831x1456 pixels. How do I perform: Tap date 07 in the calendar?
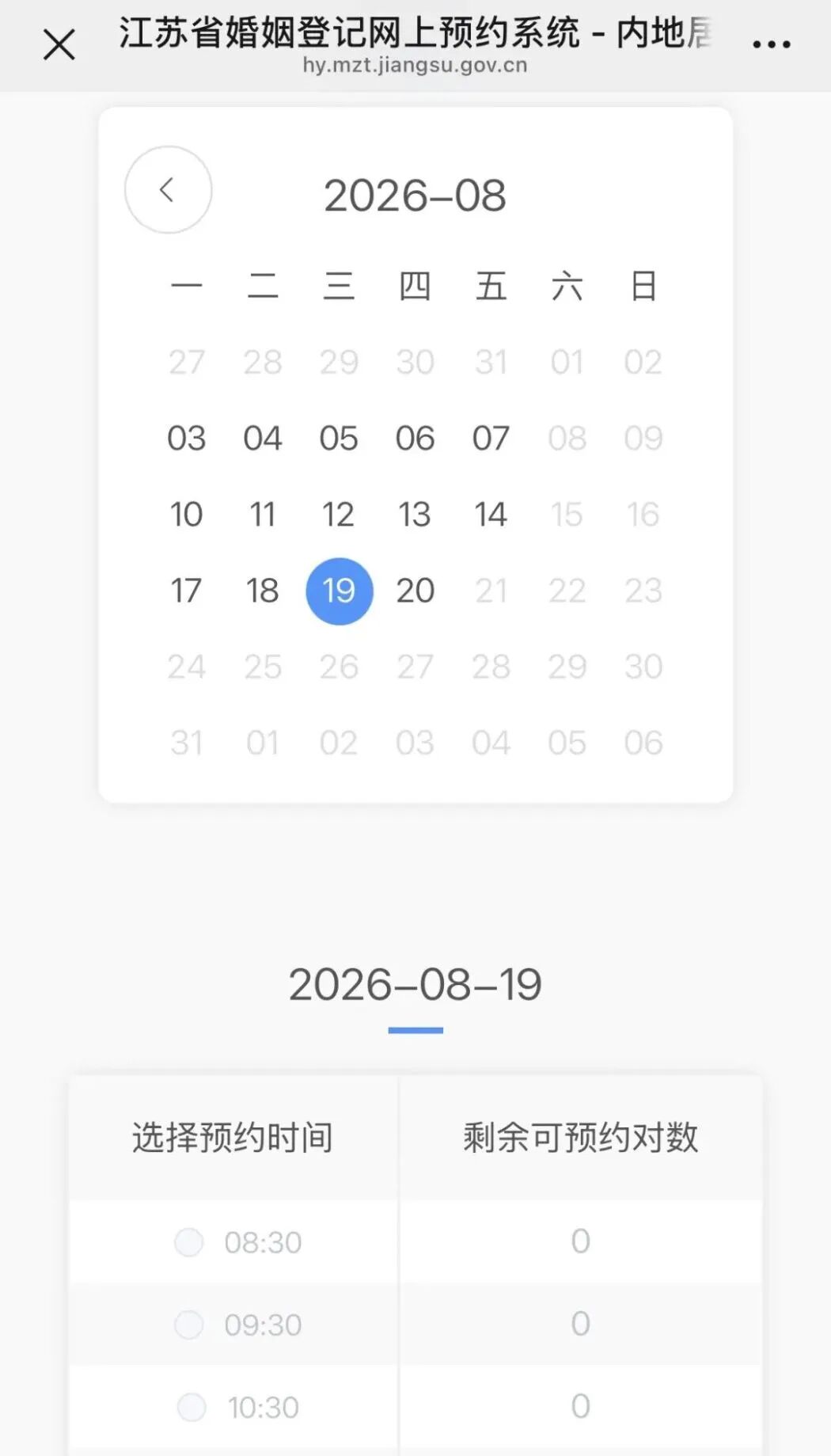coord(491,438)
